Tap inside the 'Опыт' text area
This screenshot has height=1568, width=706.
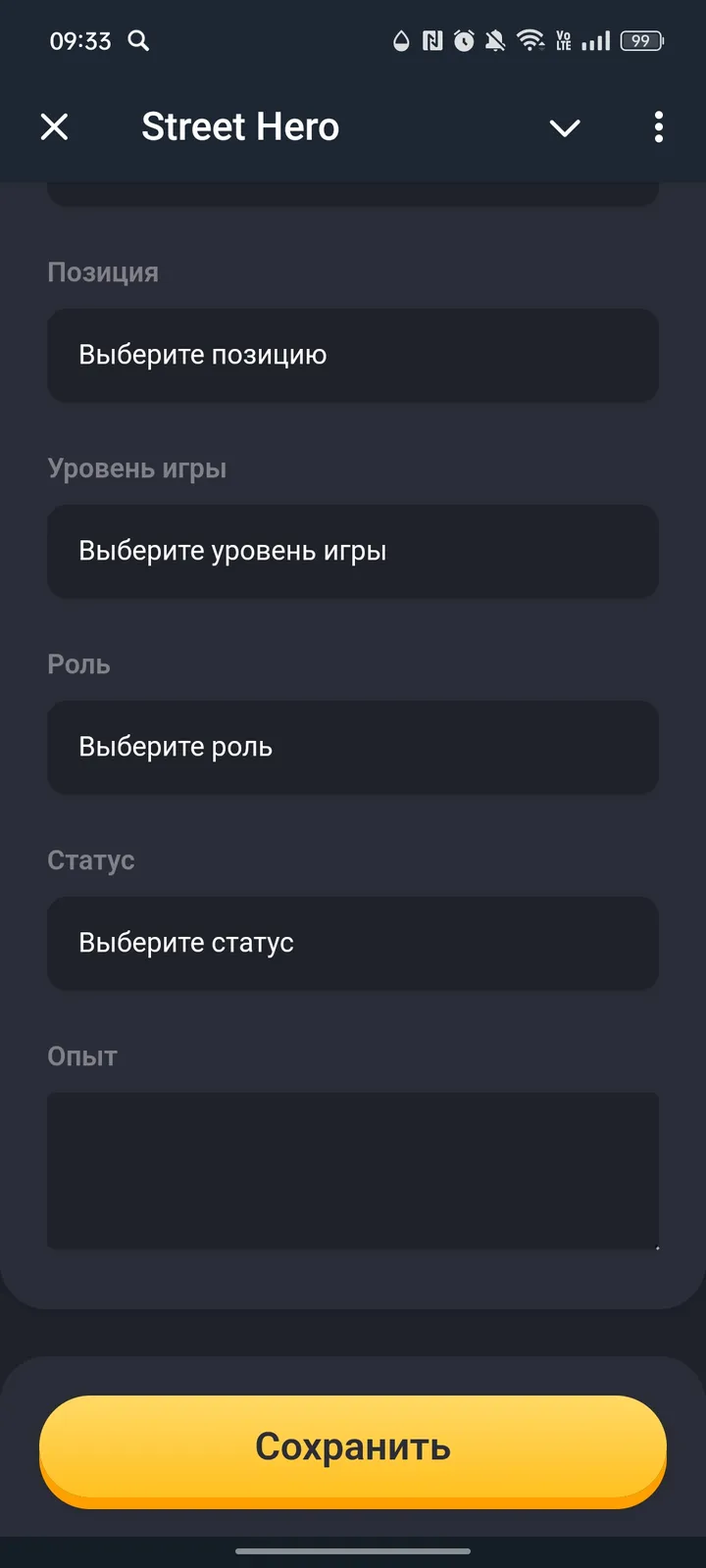(x=353, y=1171)
